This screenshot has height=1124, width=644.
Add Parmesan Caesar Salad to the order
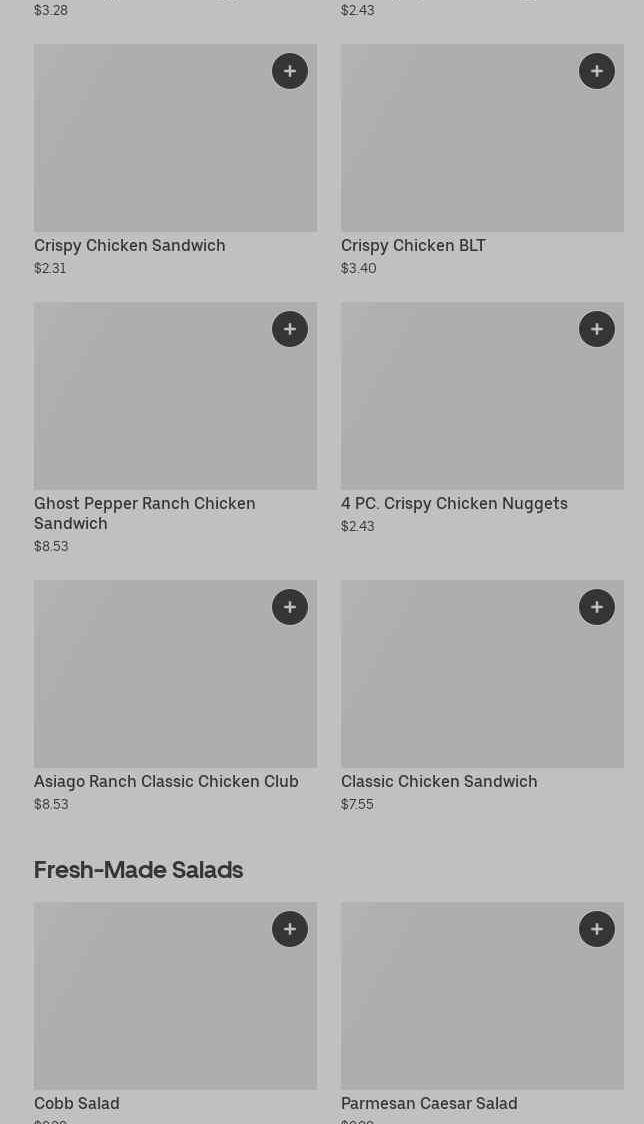click(x=597, y=929)
